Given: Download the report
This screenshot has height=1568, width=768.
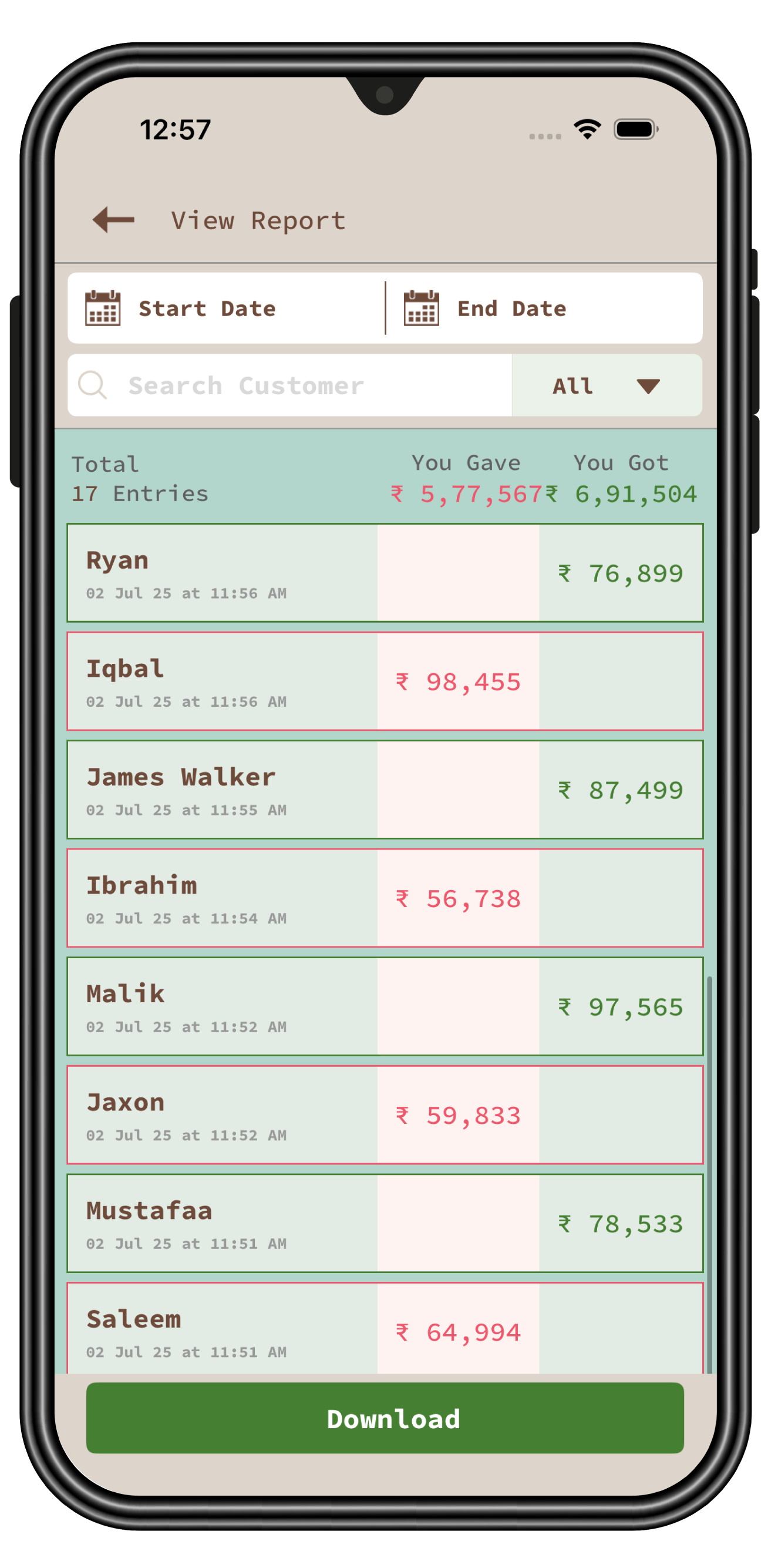Looking at the screenshot, I should tap(385, 1418).
